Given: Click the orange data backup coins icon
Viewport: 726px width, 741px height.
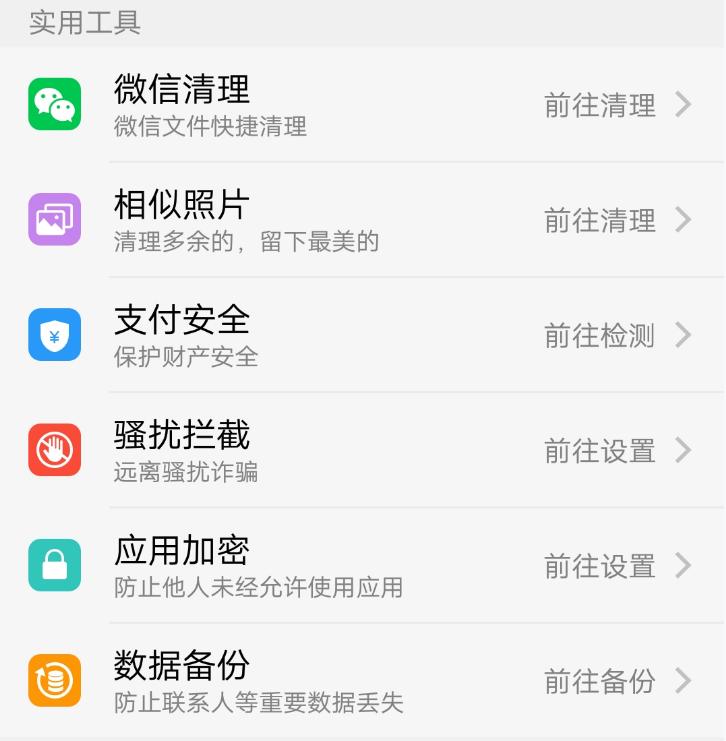Looking at the screenshot, I should (53, 679).
